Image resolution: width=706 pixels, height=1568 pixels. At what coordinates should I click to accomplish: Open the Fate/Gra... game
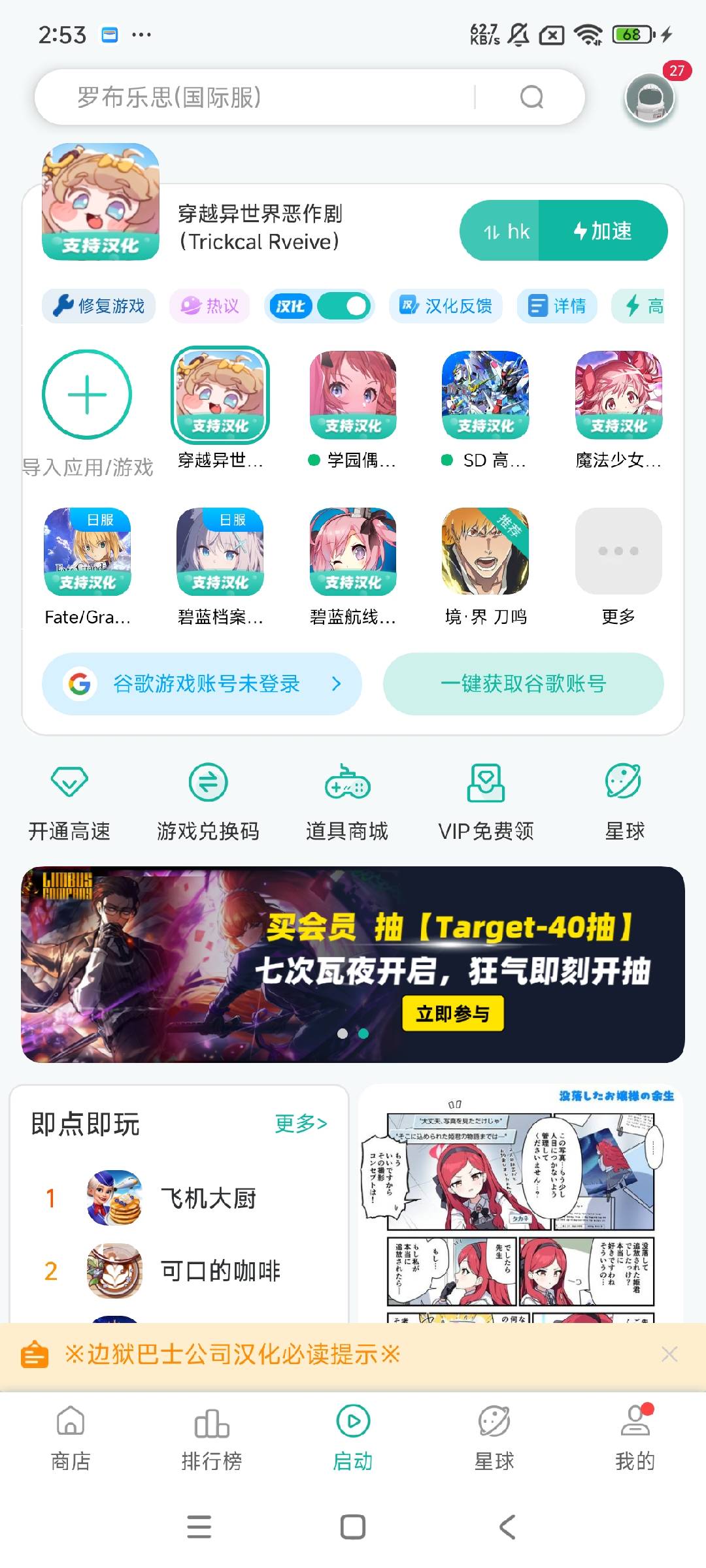pyautogui.click(x=87, y=551)
